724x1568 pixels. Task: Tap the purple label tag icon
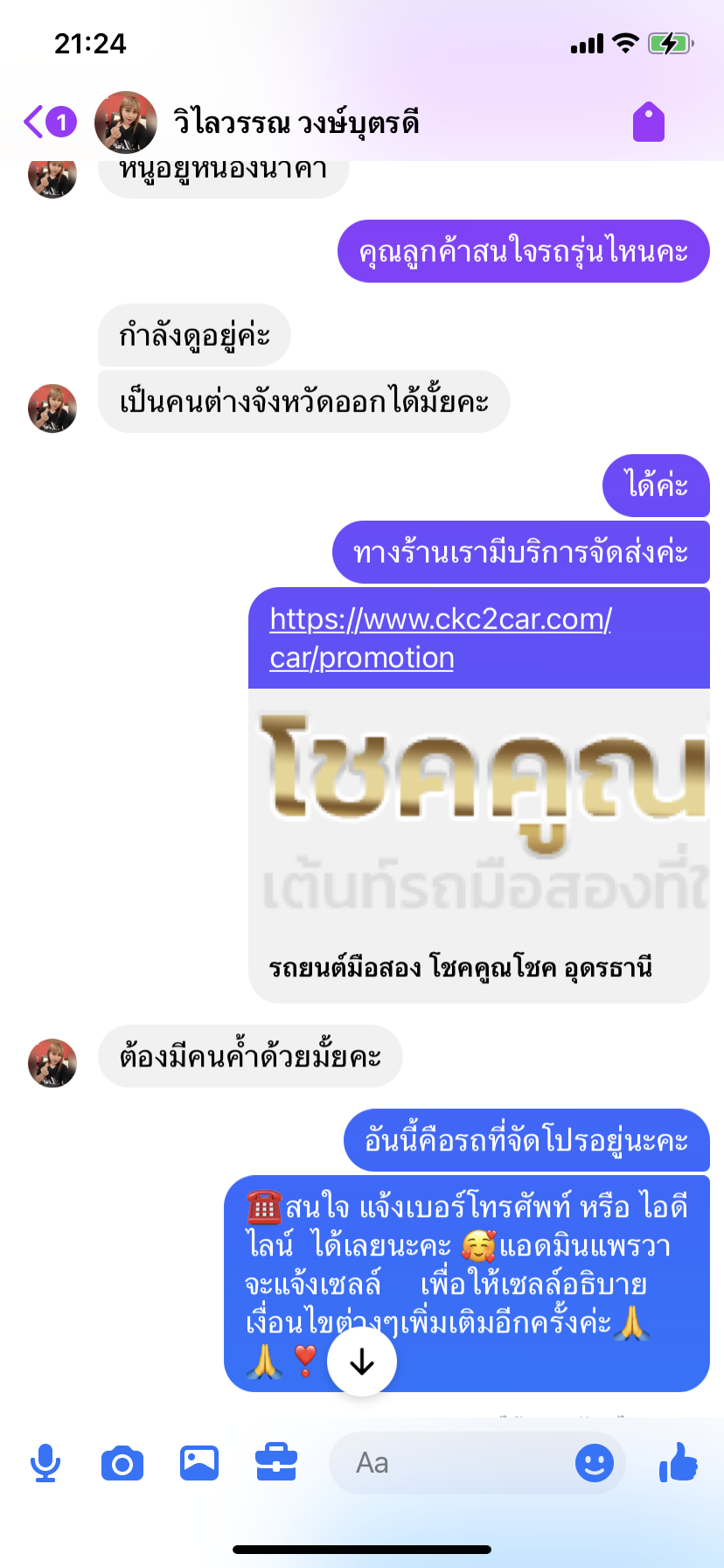pos(649,122)
